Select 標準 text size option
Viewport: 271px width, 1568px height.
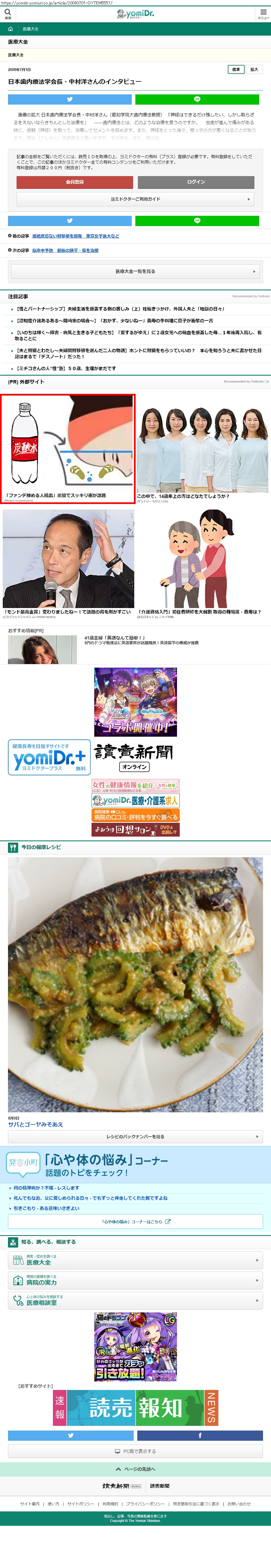click(x=236, y=69)
